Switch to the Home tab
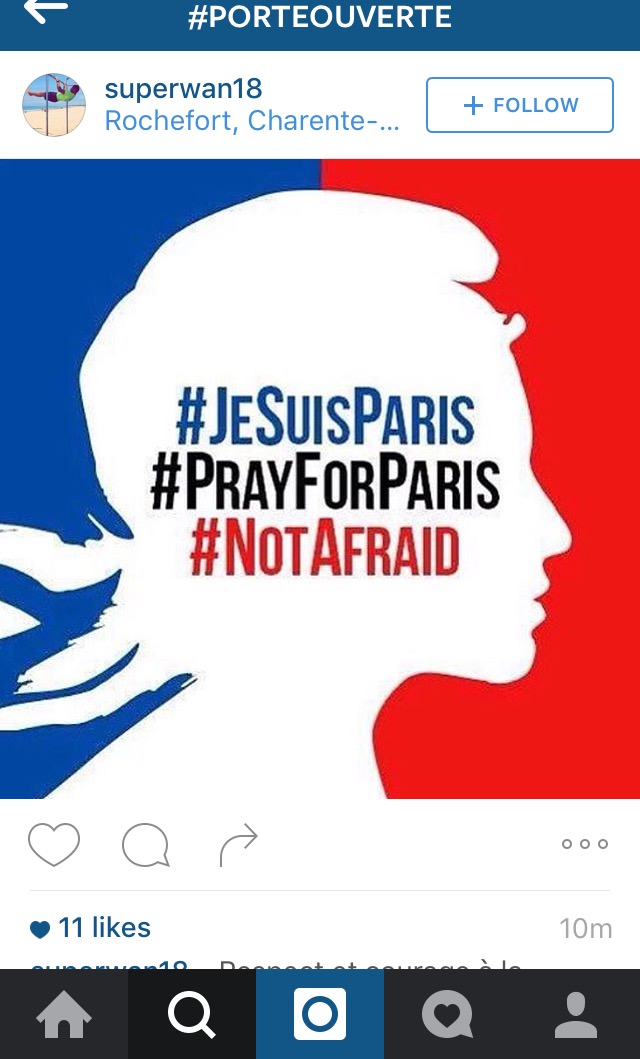 (x=64, y=1015)
